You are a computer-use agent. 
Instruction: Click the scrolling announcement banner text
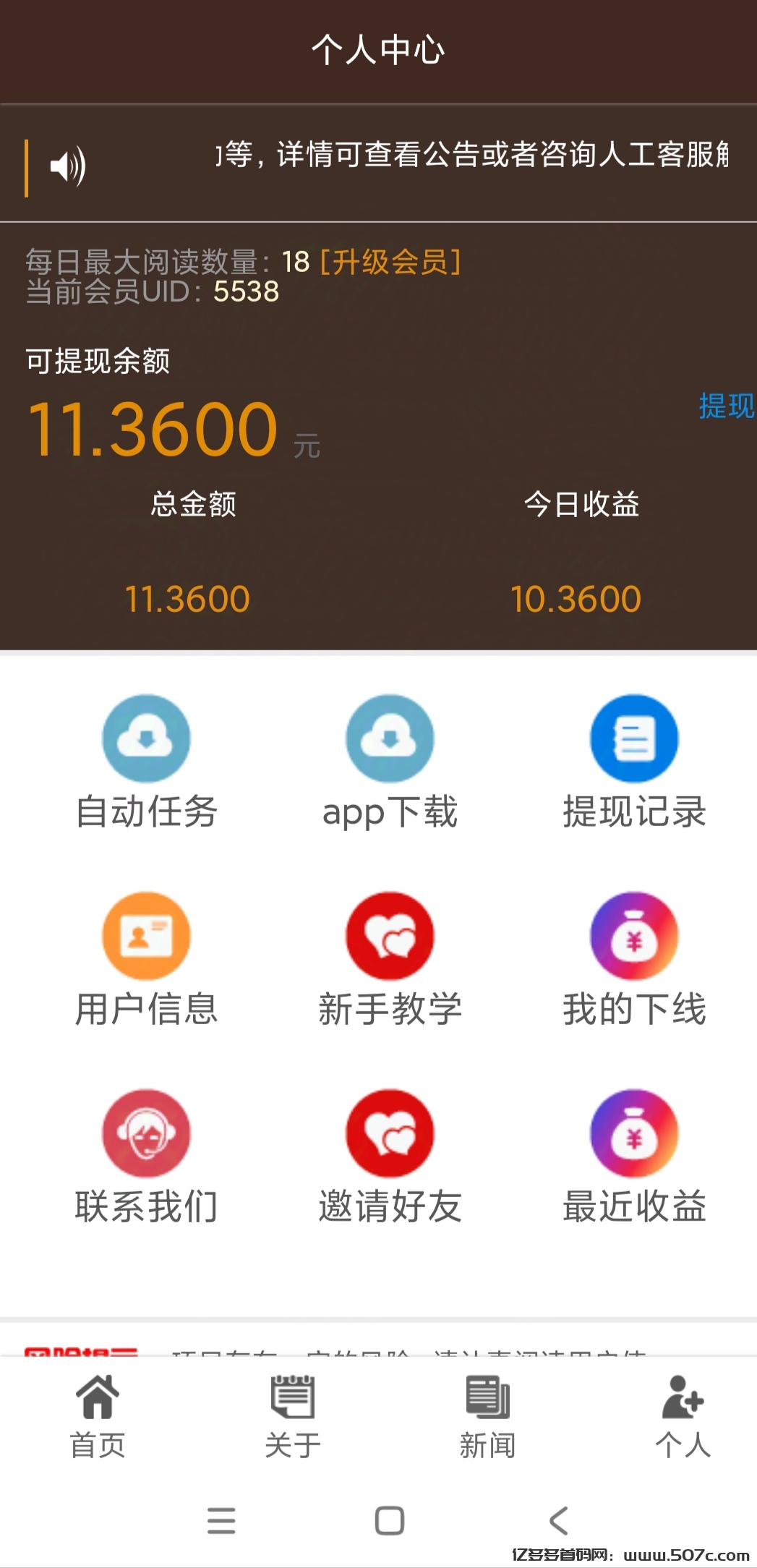(x=470, y=159)
